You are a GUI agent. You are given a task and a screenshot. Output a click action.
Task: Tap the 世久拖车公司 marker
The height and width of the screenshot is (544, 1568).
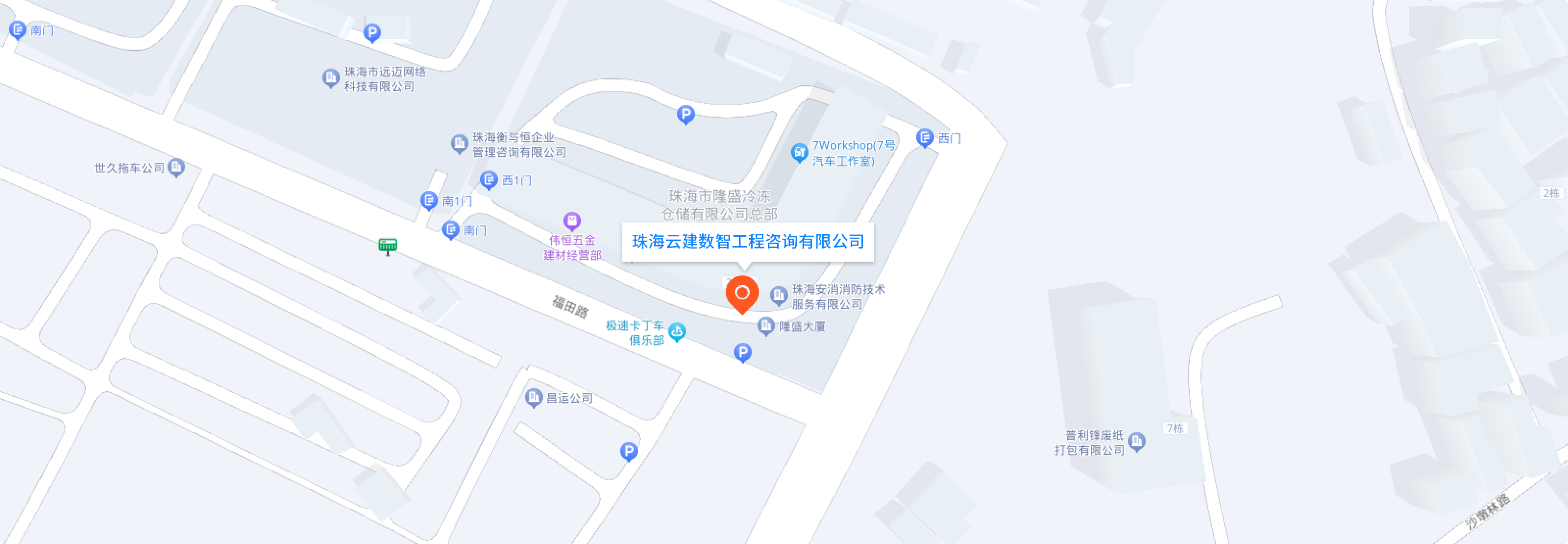coord(176,167)
